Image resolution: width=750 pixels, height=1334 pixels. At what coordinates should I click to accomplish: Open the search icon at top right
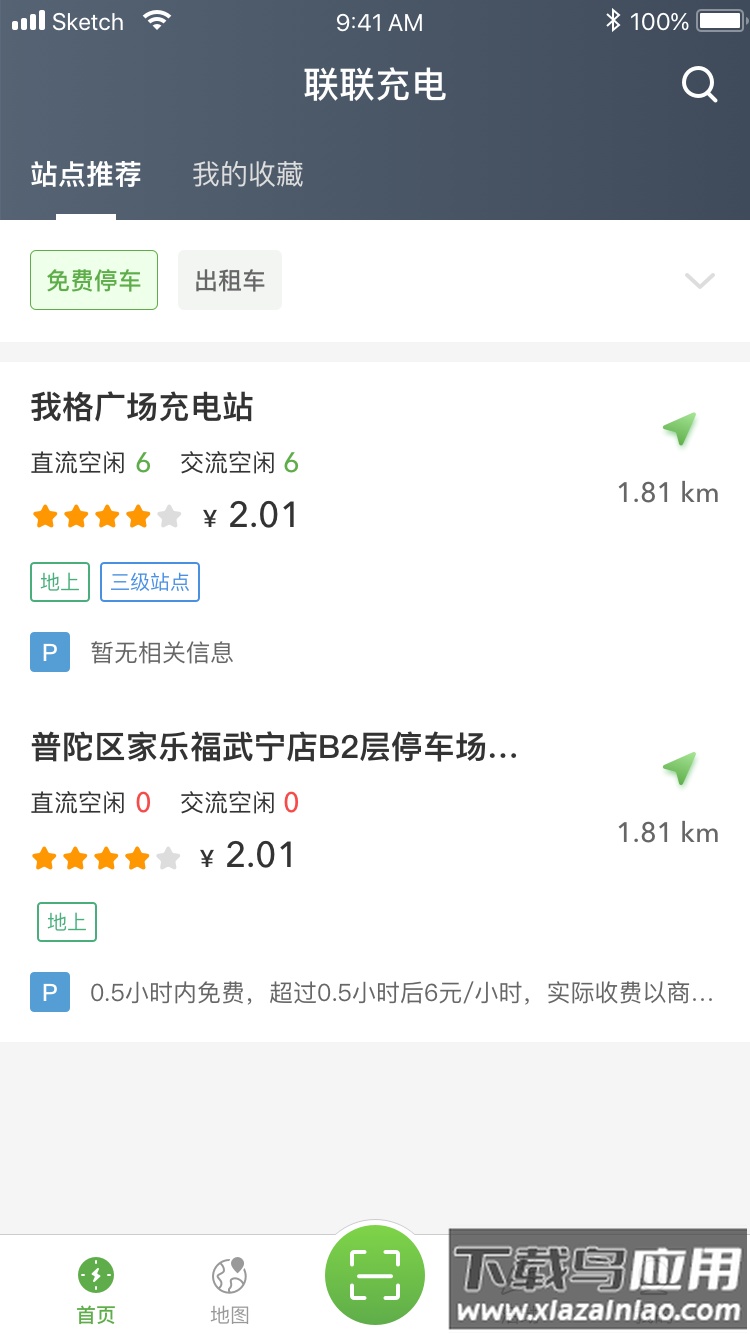click(x=699, y=85)
